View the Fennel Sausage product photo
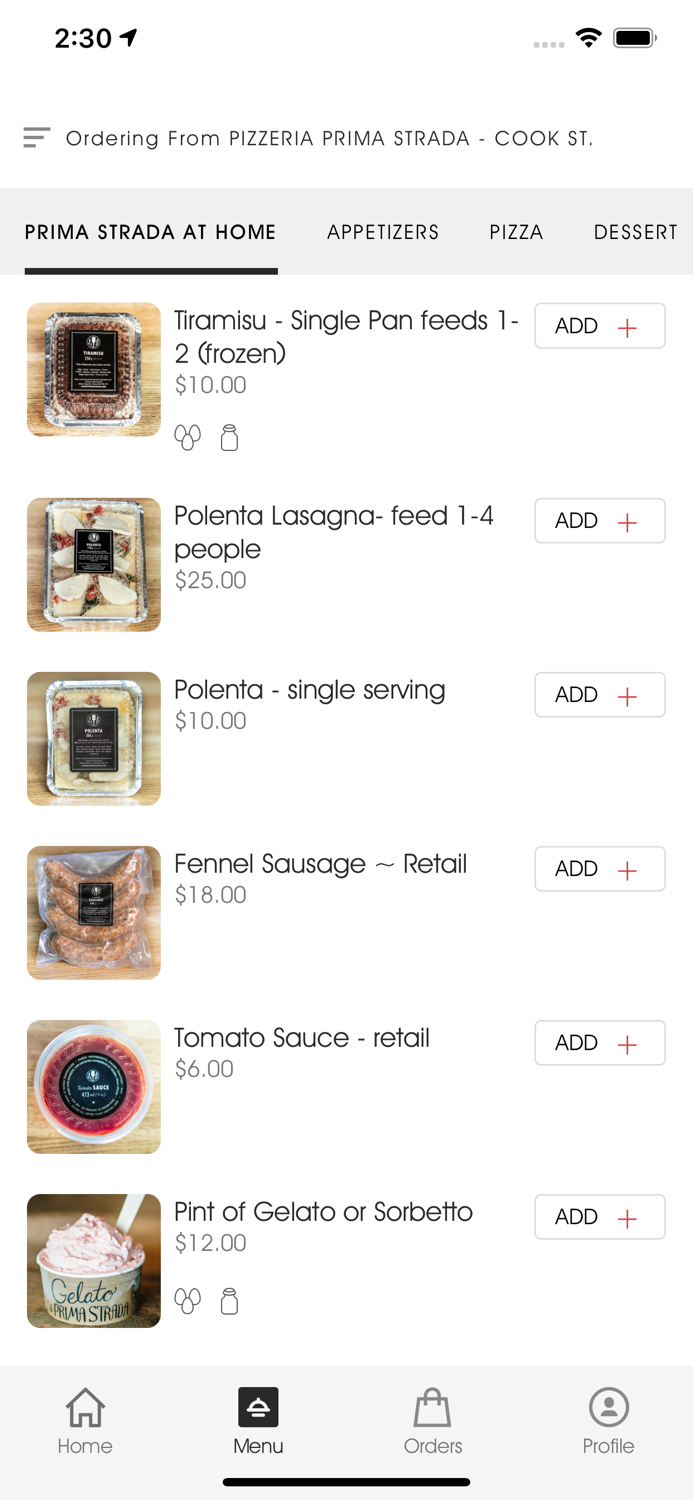 click(x=94, y=913)
